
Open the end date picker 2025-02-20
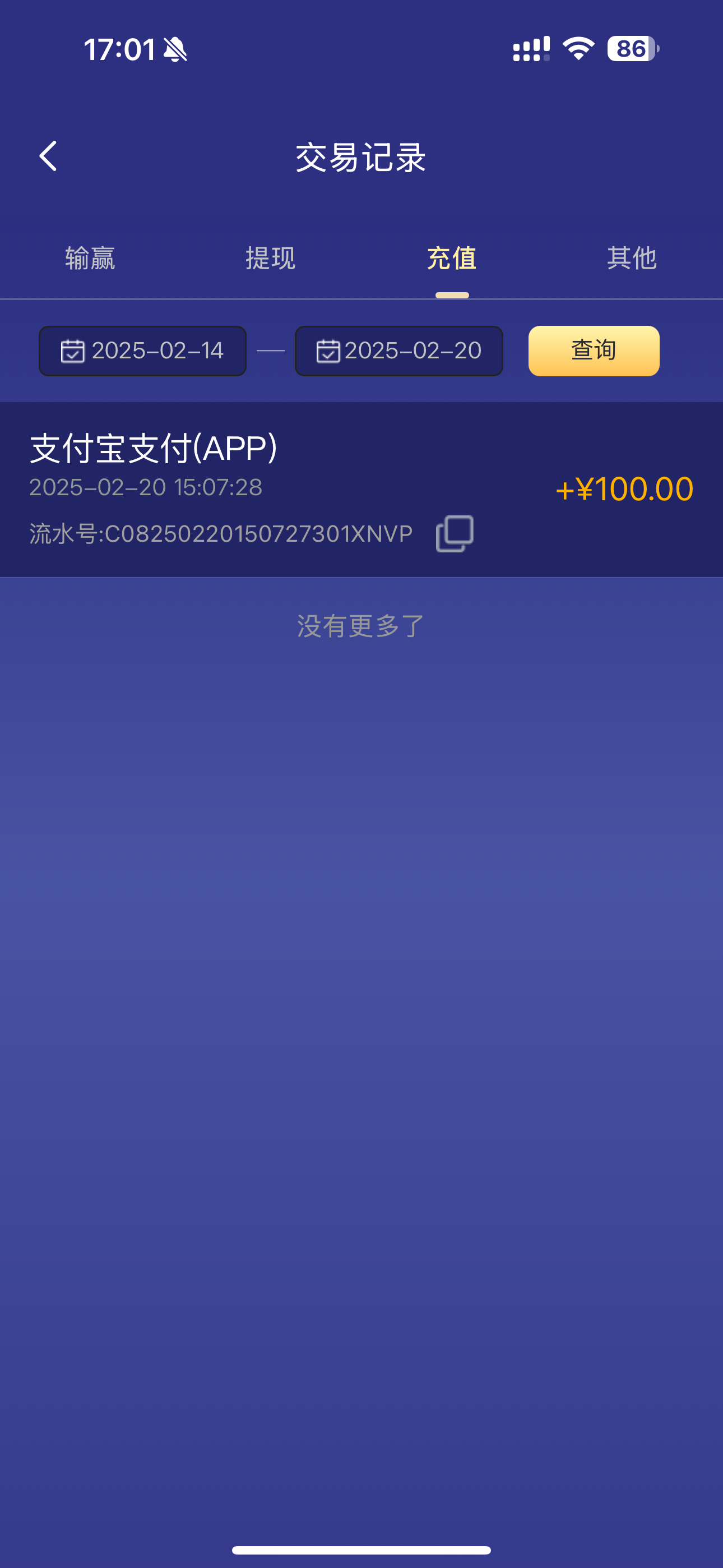[398, 351]
